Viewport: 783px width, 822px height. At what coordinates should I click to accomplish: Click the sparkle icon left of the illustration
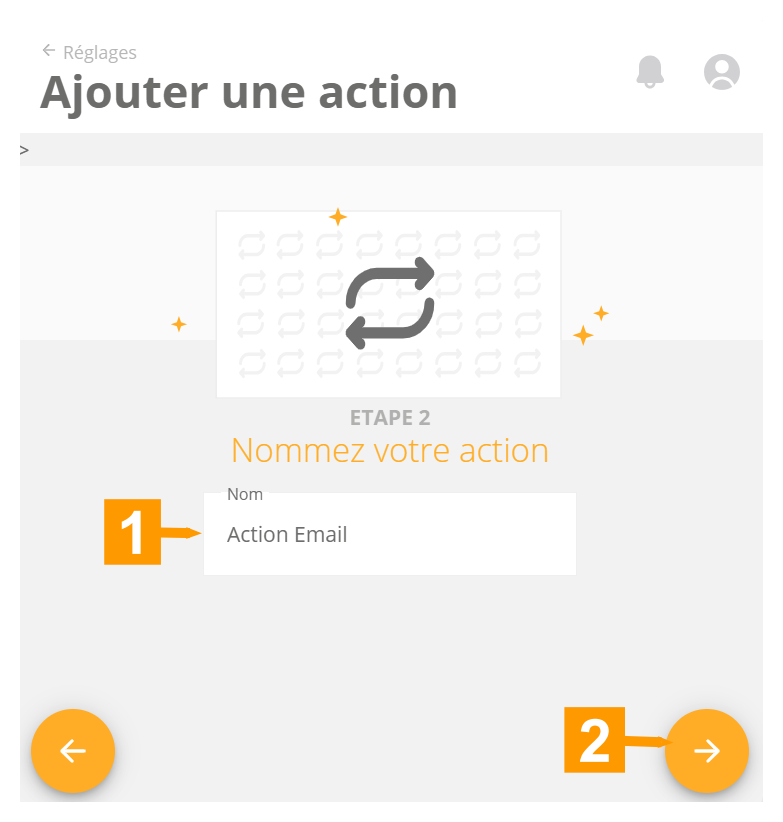point(179,324)
